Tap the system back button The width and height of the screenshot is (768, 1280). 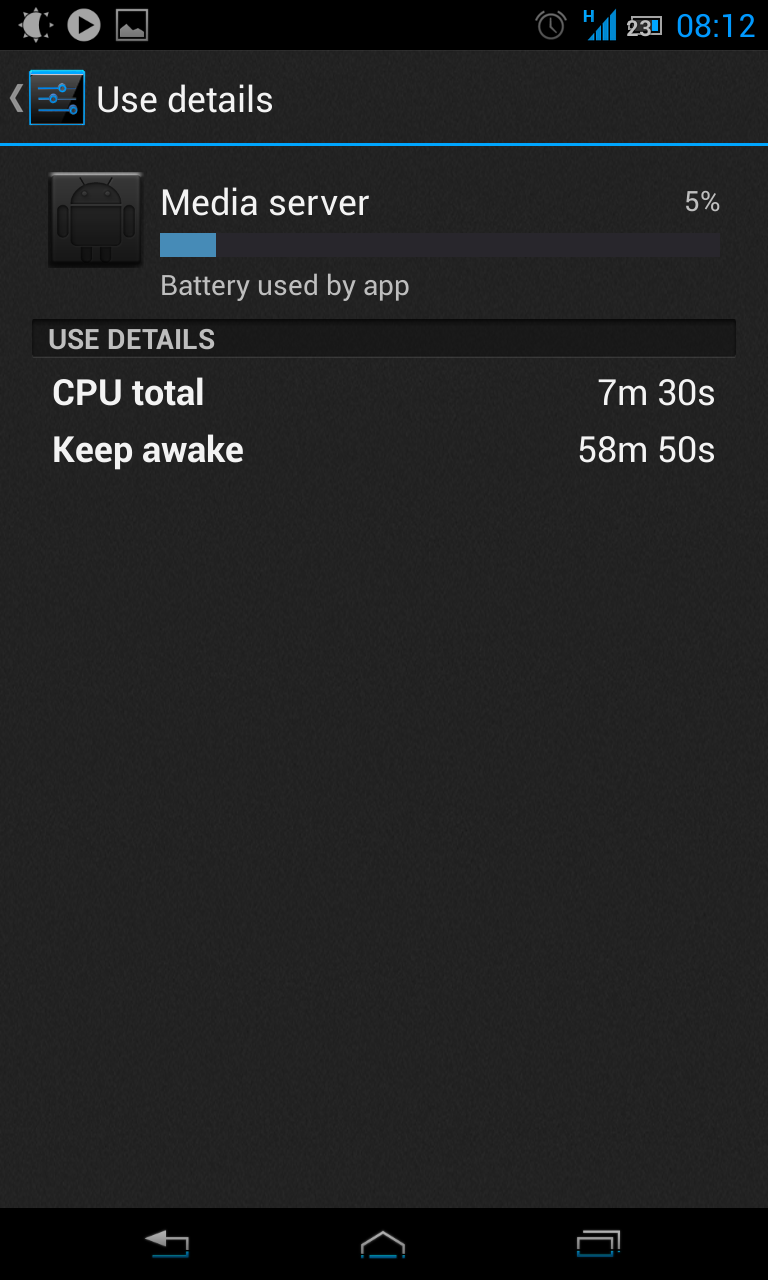[x=167, y=1243]
